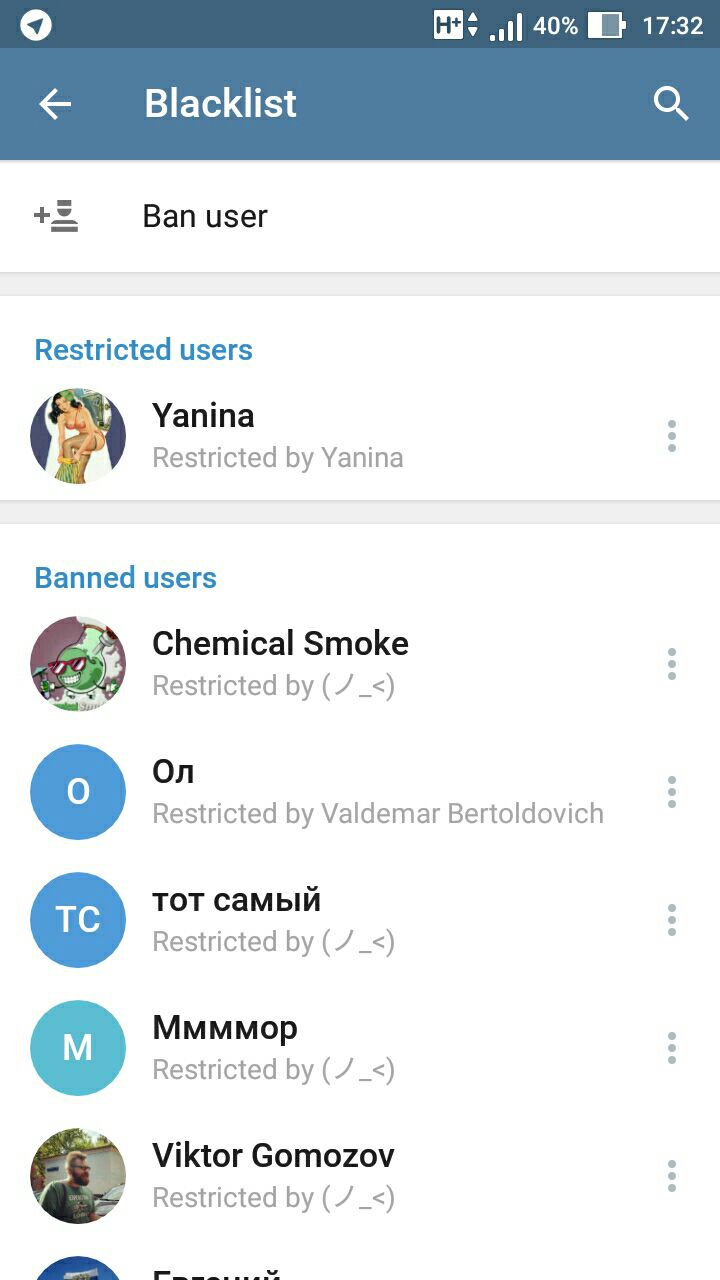
Task: Show options for Viktor Gomozov
Action: point(672,1176)
